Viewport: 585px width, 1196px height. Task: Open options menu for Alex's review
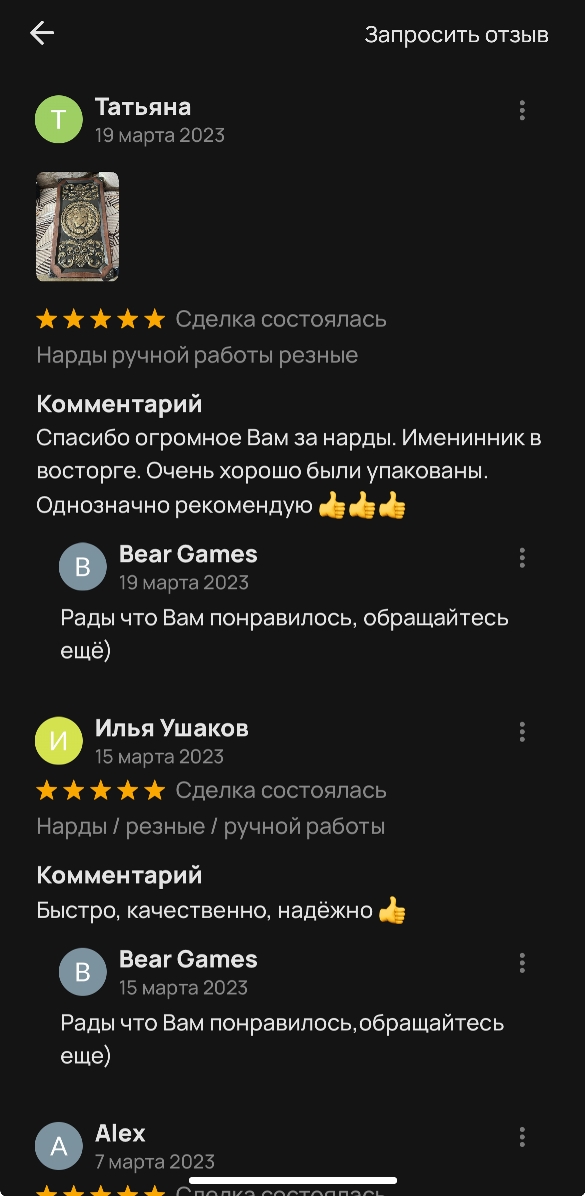click(x=522, y=1137)
